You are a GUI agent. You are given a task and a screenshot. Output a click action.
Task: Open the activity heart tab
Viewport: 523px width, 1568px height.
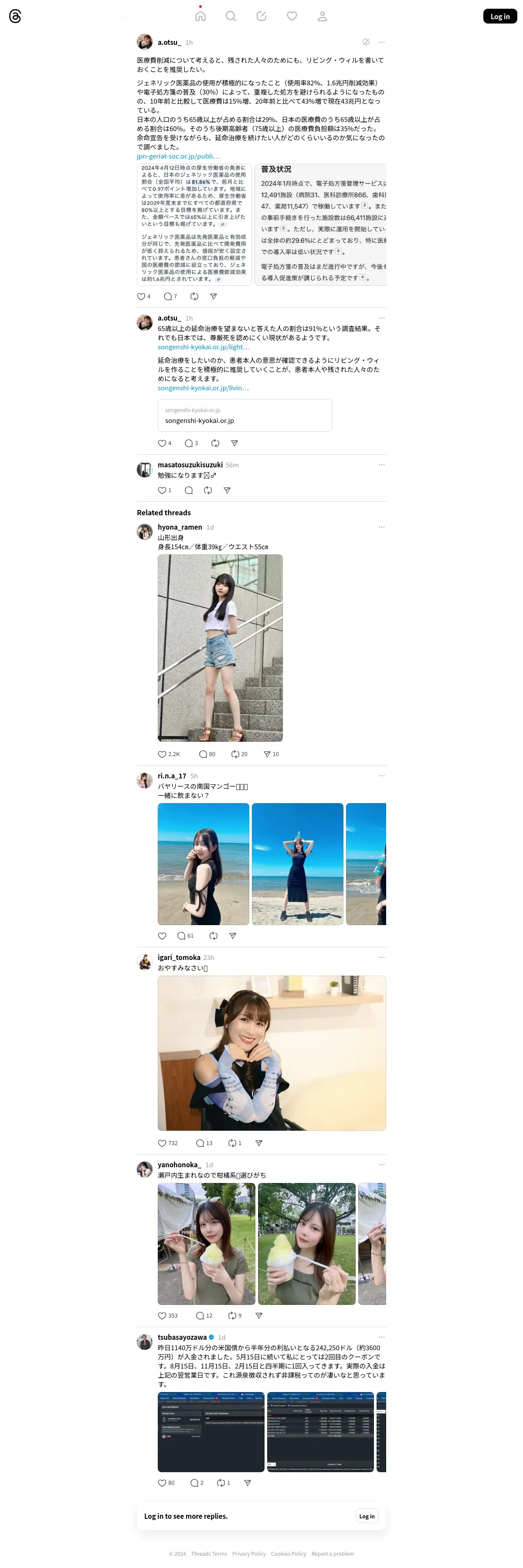(292, 17)
